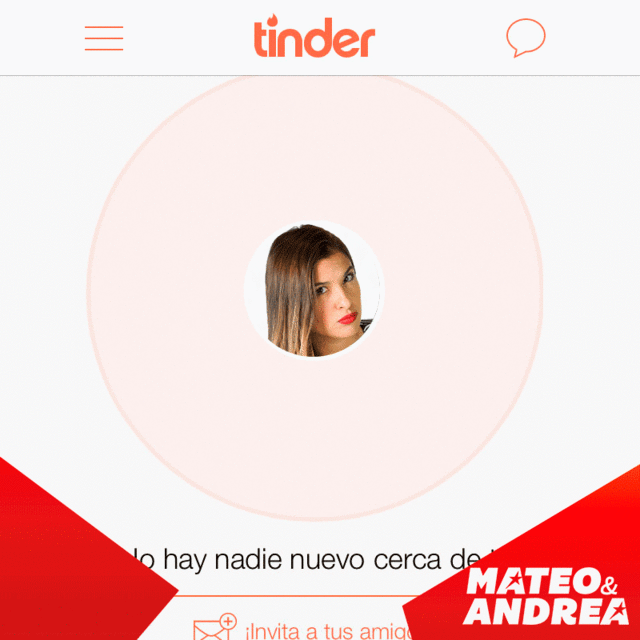The height and width of the screenshot is (640, 640).
Task: Open the matches chat bubble
Action: (525, 38)
